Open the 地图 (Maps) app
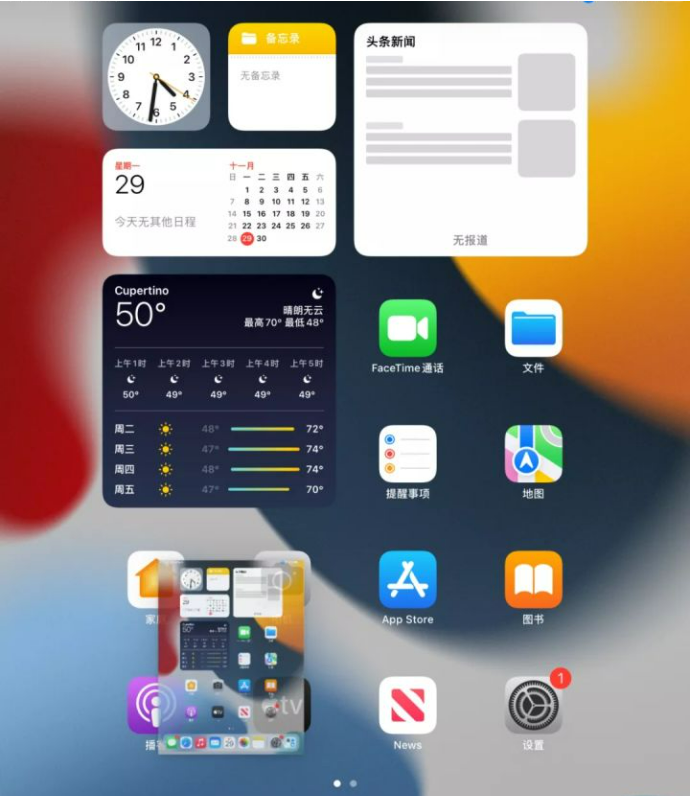 533,454
